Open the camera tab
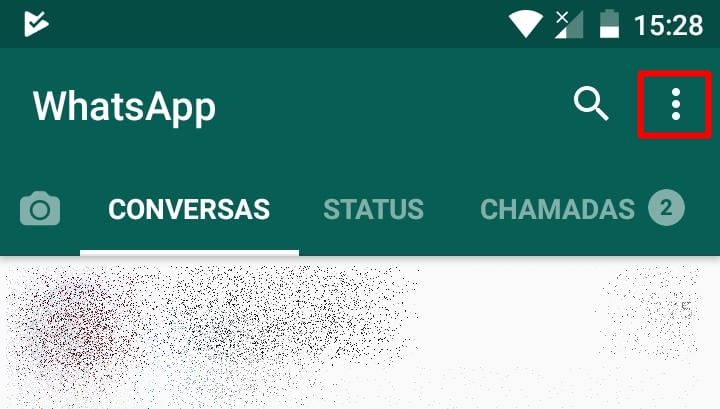720x409 pixels. click(x=40, y=209)
